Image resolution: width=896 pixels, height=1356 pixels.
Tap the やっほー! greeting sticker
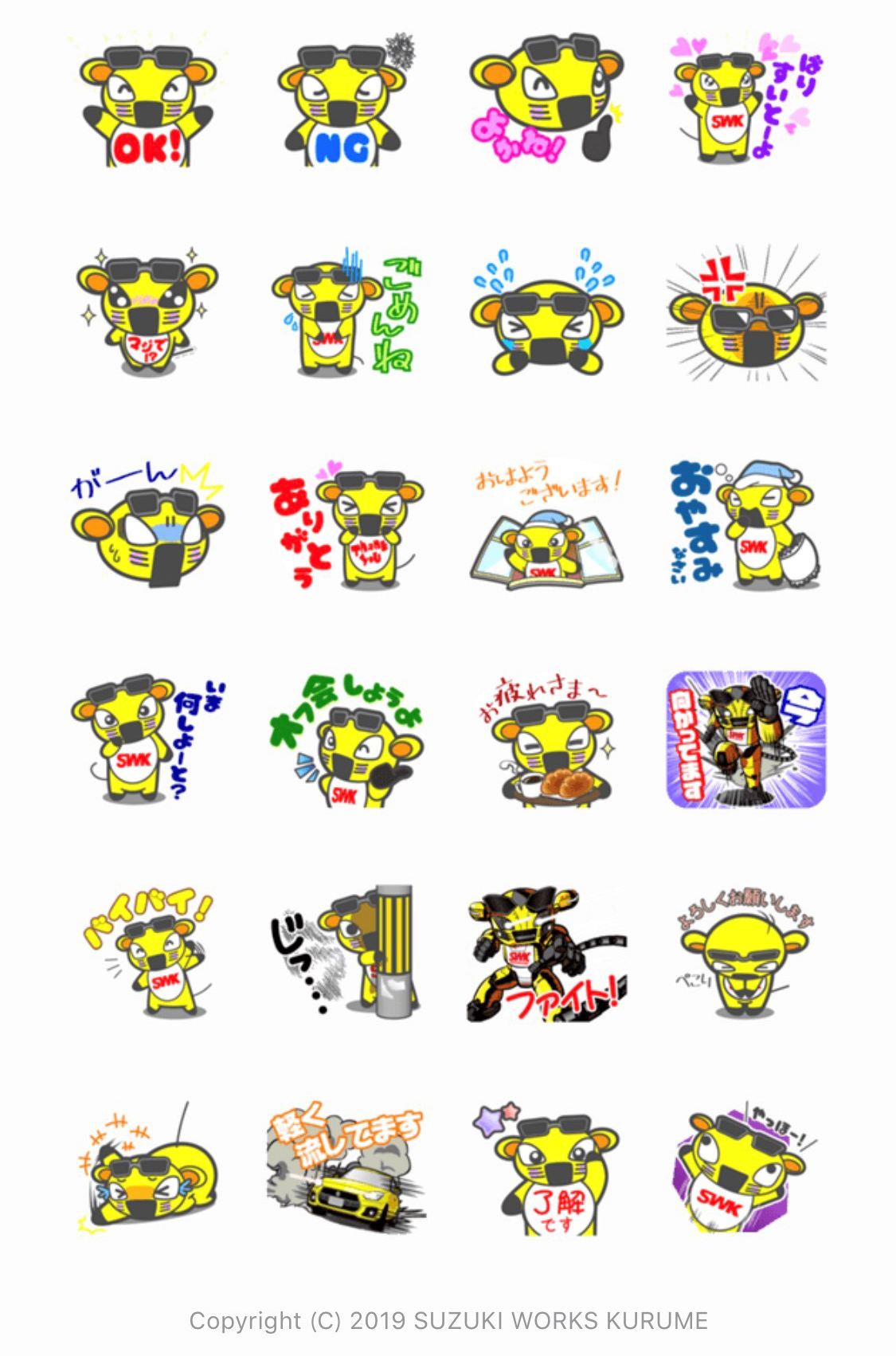tap(745, 1167)
